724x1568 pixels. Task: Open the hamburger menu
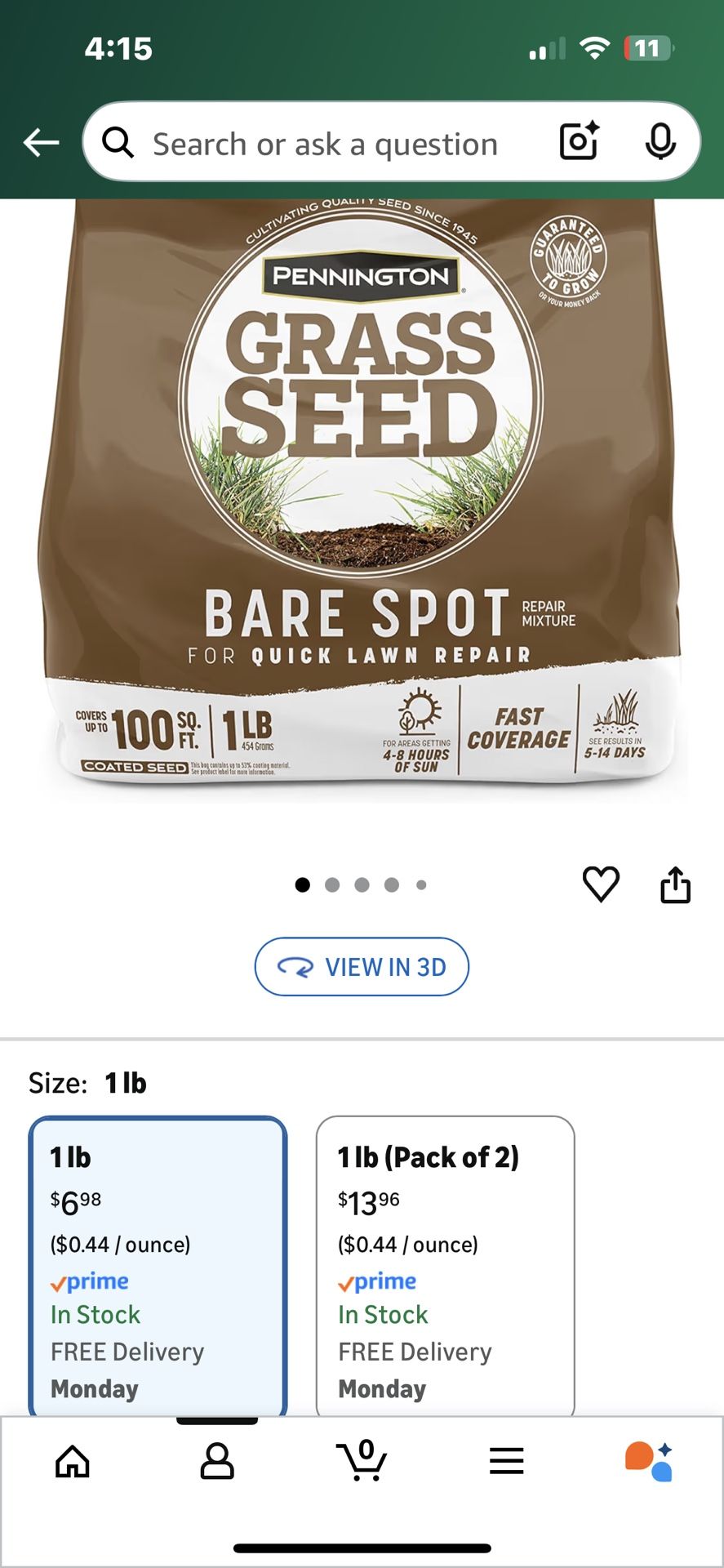[x=506, y=1461]
